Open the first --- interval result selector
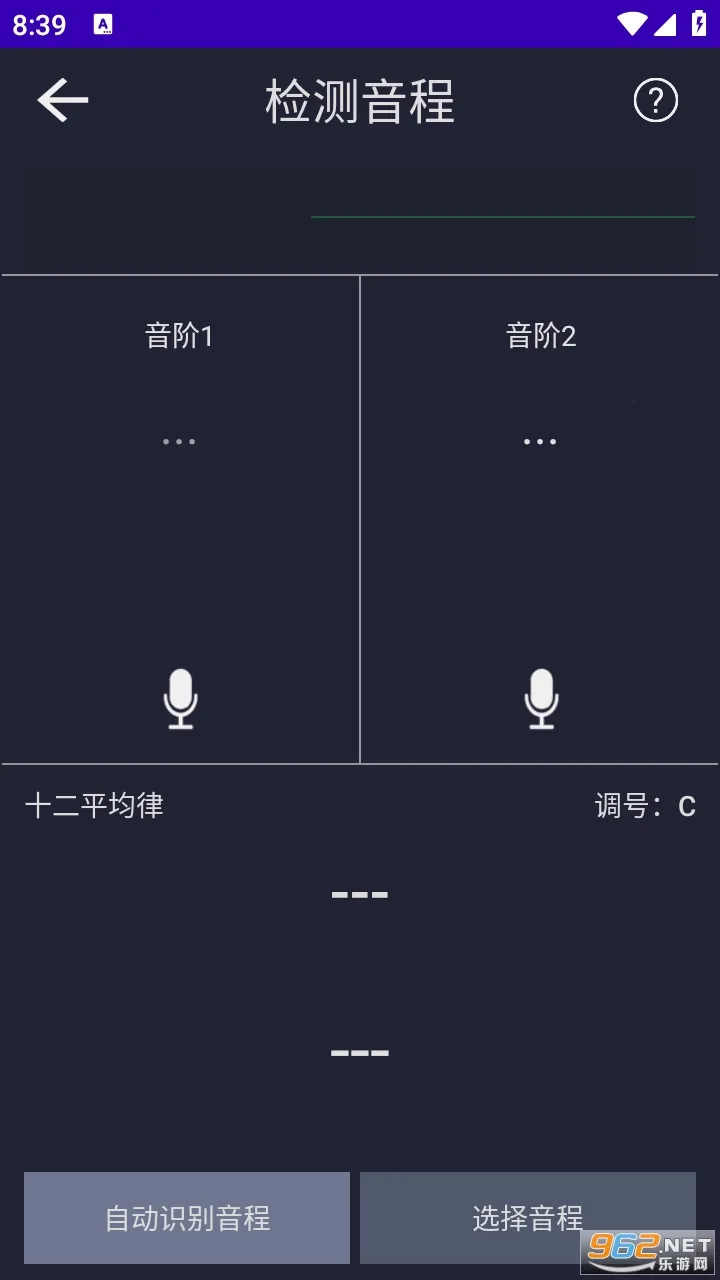The width and height of the screenshot is (720, 1280). click(359, 893)
